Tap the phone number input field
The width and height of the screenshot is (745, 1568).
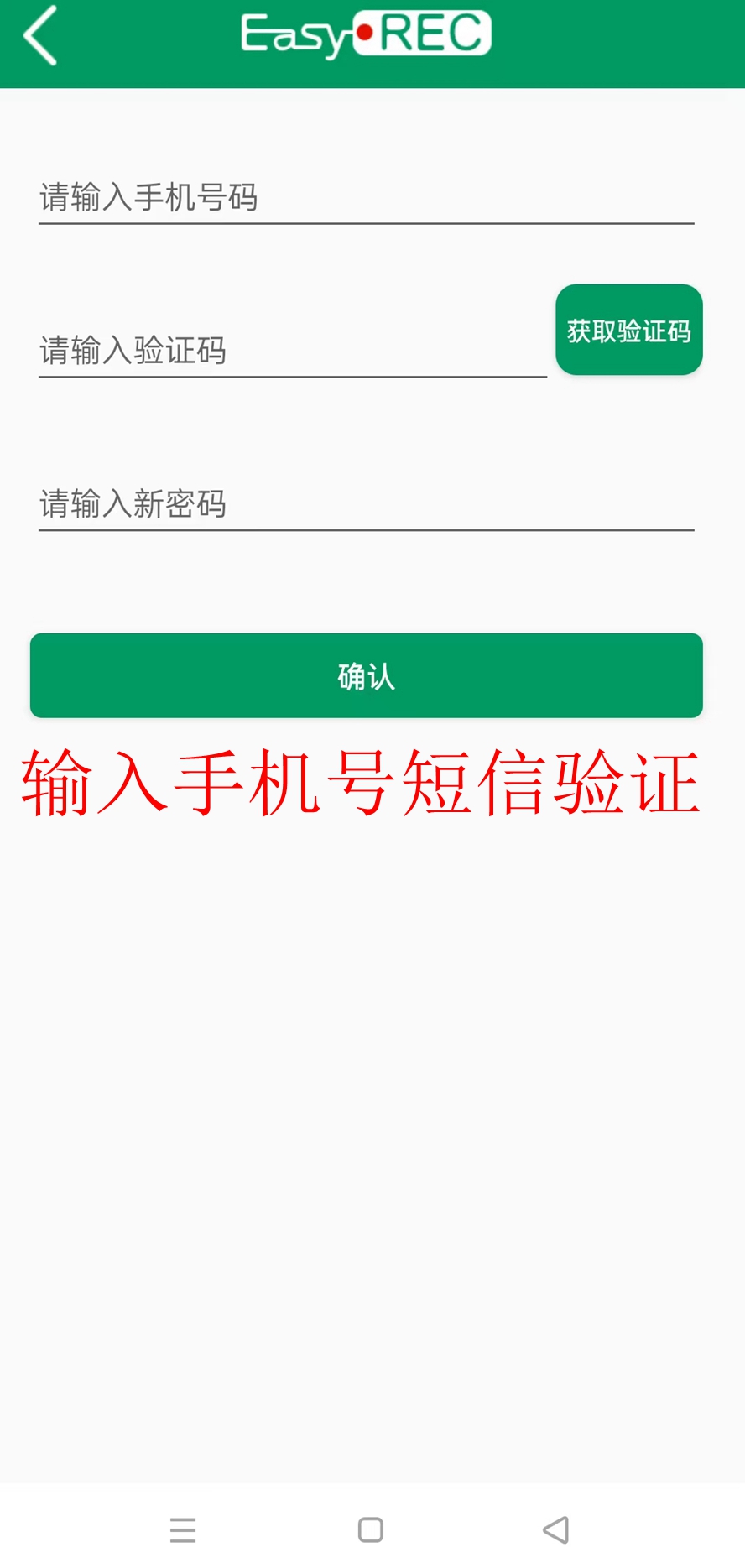pyautogui.click(x=366, y=198)
